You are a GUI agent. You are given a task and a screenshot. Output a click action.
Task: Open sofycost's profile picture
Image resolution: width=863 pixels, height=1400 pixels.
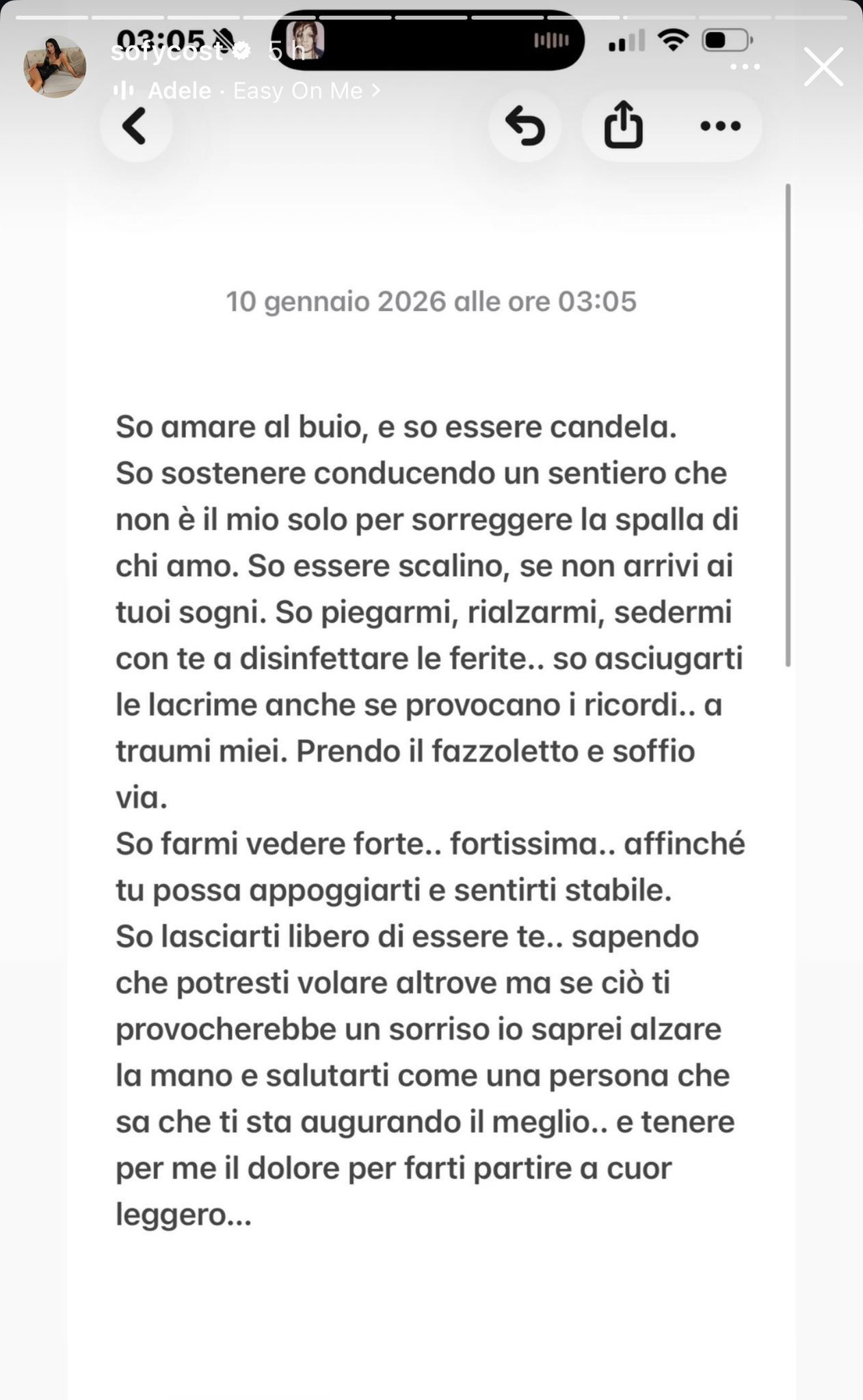click(55, 67)
